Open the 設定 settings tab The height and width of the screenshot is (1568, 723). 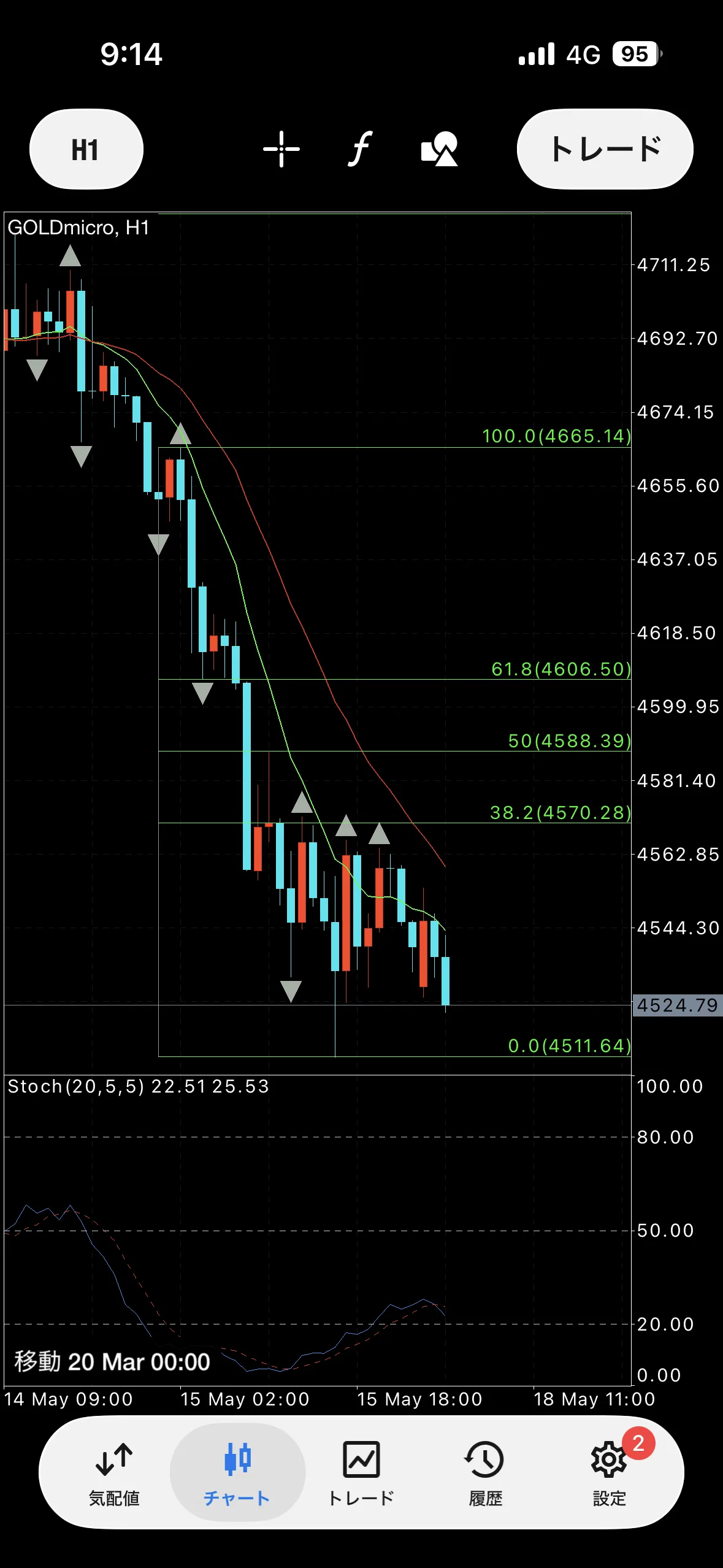point(609,1474)
